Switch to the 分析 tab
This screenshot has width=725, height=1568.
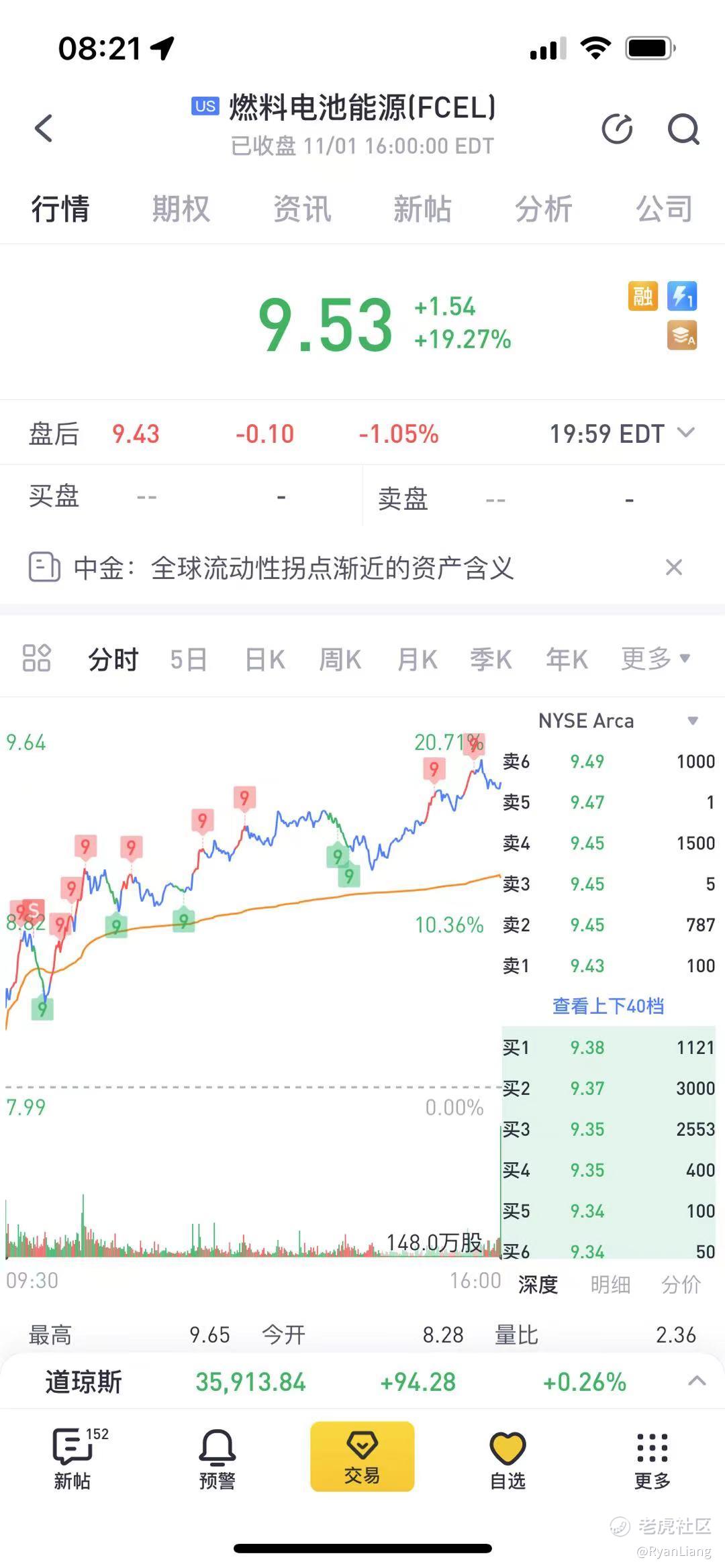[543, 209]
